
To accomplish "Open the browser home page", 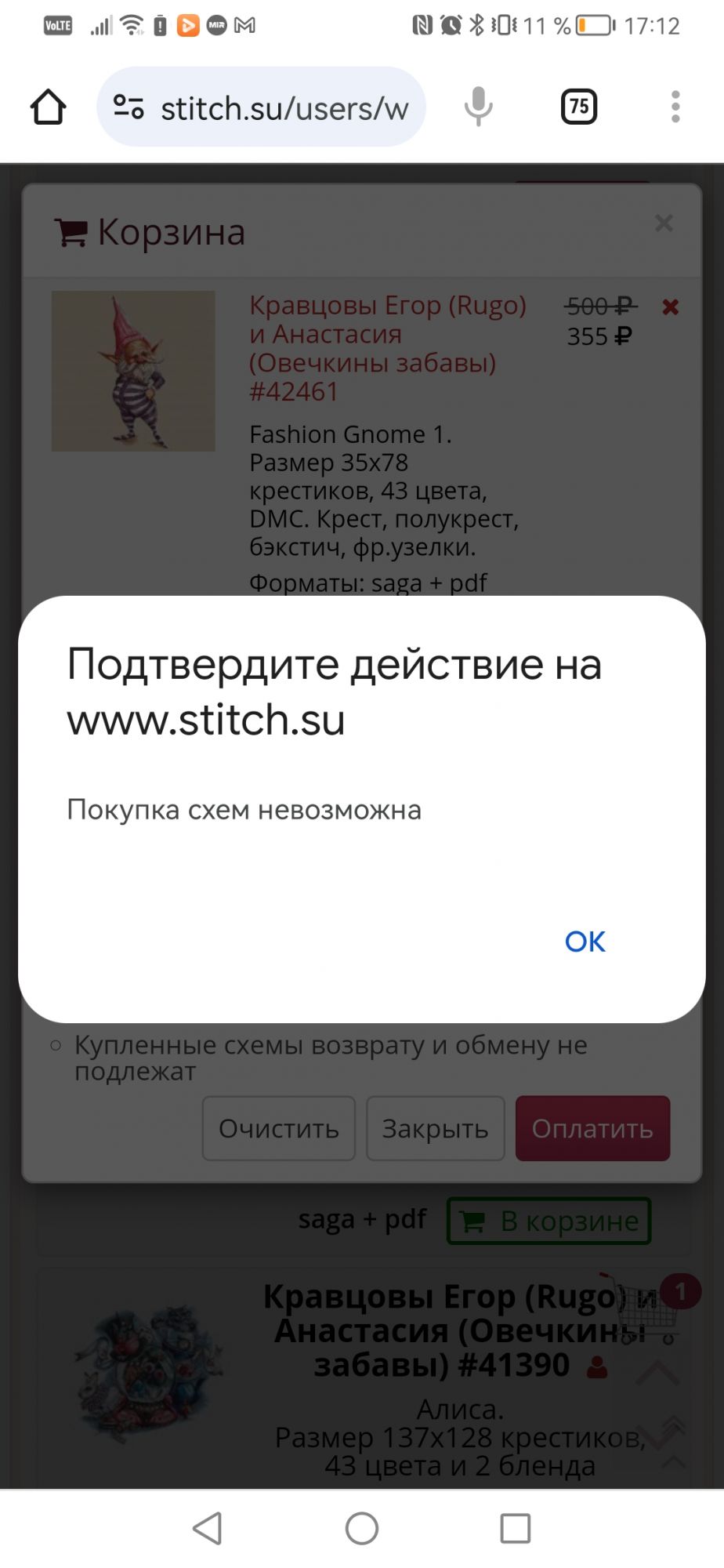I will pos(48,107).
